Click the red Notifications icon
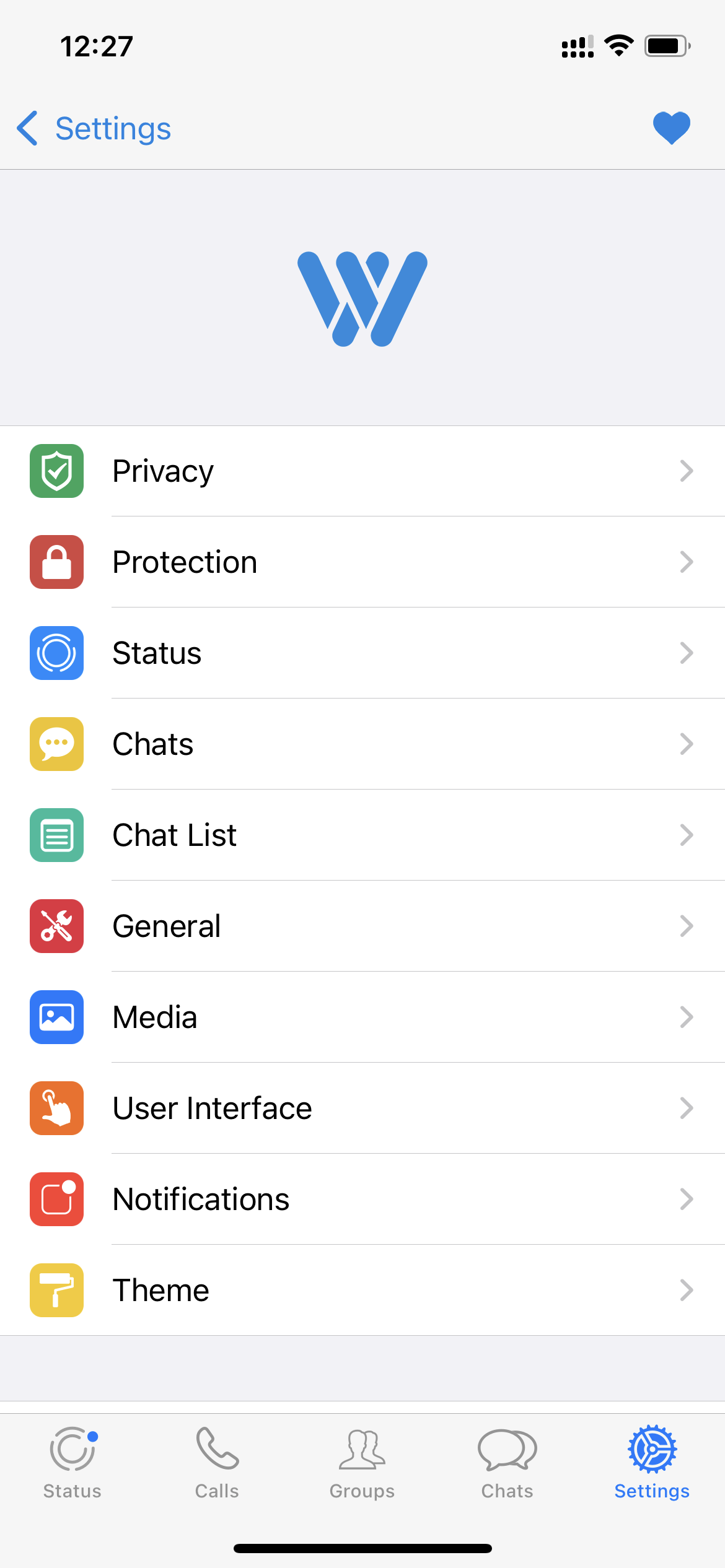This screenshot has height=1568, width=725. [56, 1198]
